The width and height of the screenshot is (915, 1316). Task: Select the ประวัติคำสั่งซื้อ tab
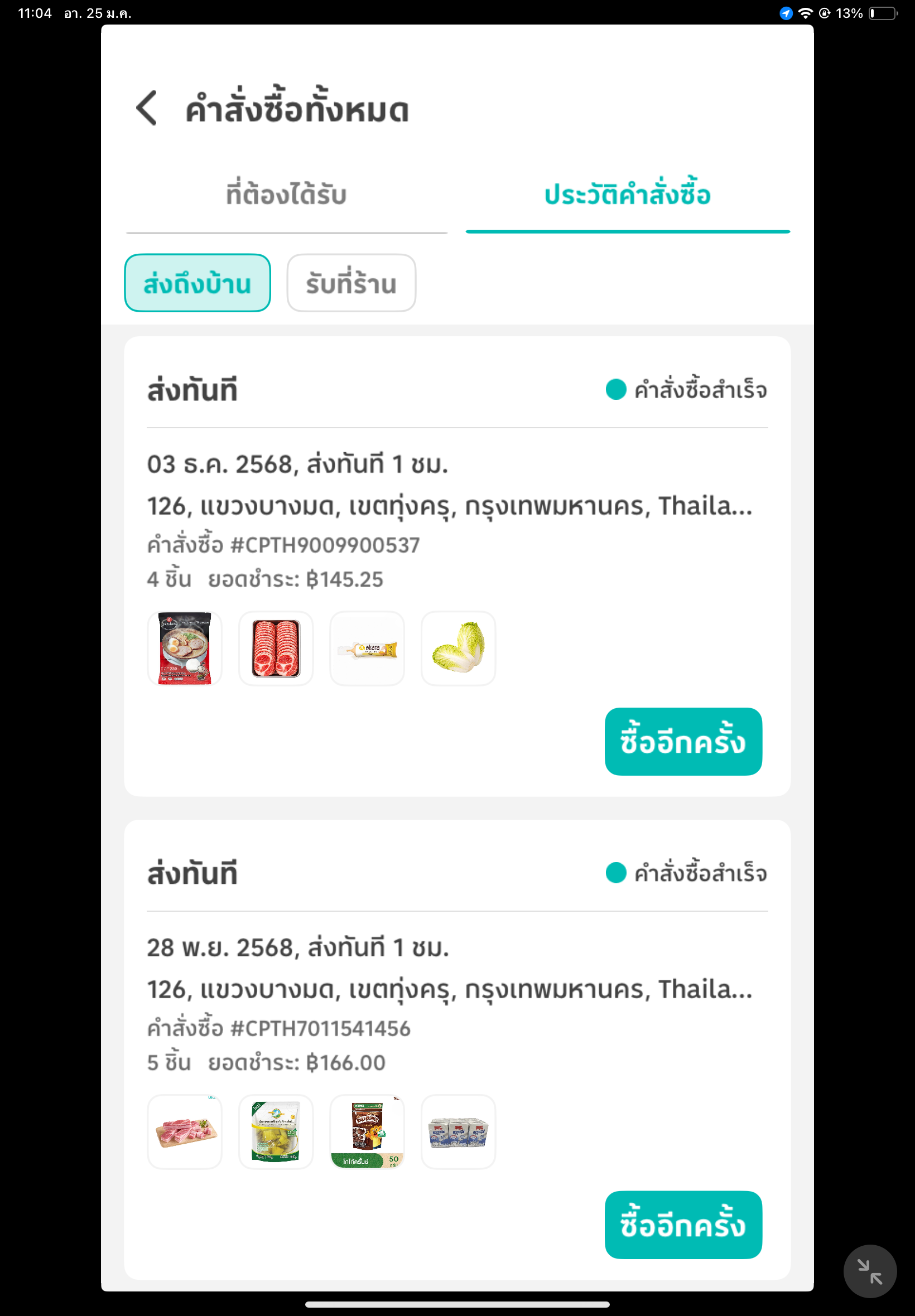pyautogui.click(x=627, y=195)
